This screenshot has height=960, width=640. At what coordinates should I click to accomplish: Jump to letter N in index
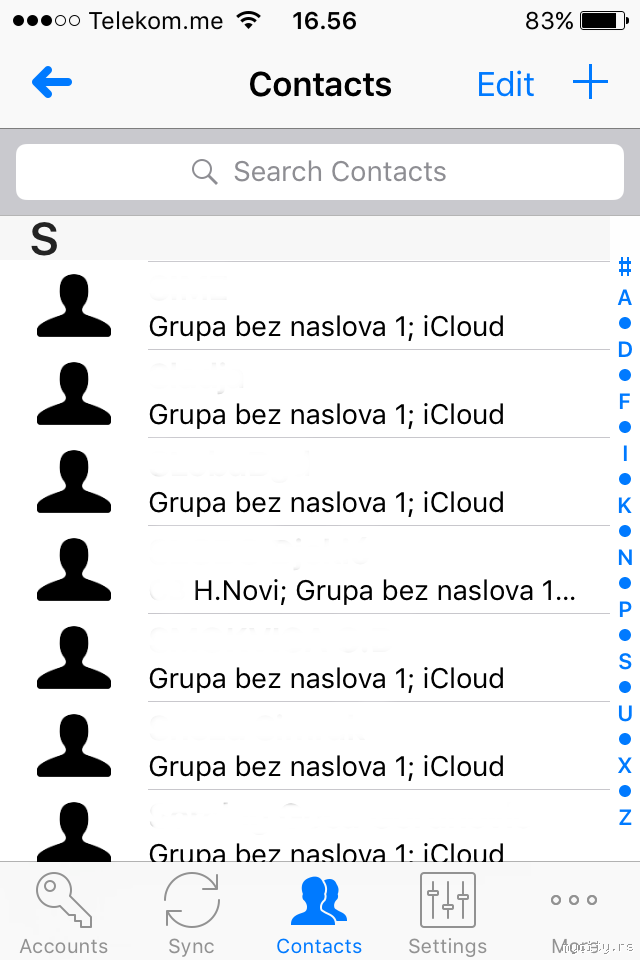coord(625,558)
